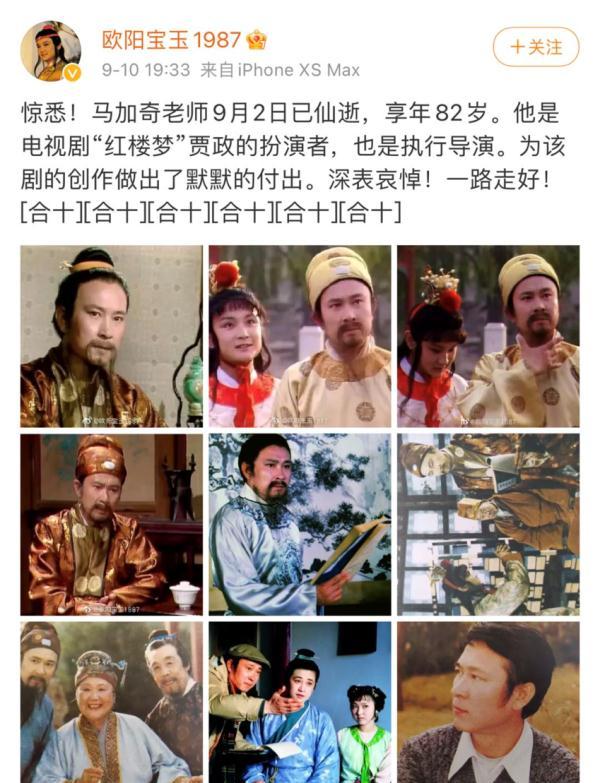The width and height of the screenshot is (600, 783).
Task: Open the photo of the man seated in the golden robe
Action: [110, 523]
